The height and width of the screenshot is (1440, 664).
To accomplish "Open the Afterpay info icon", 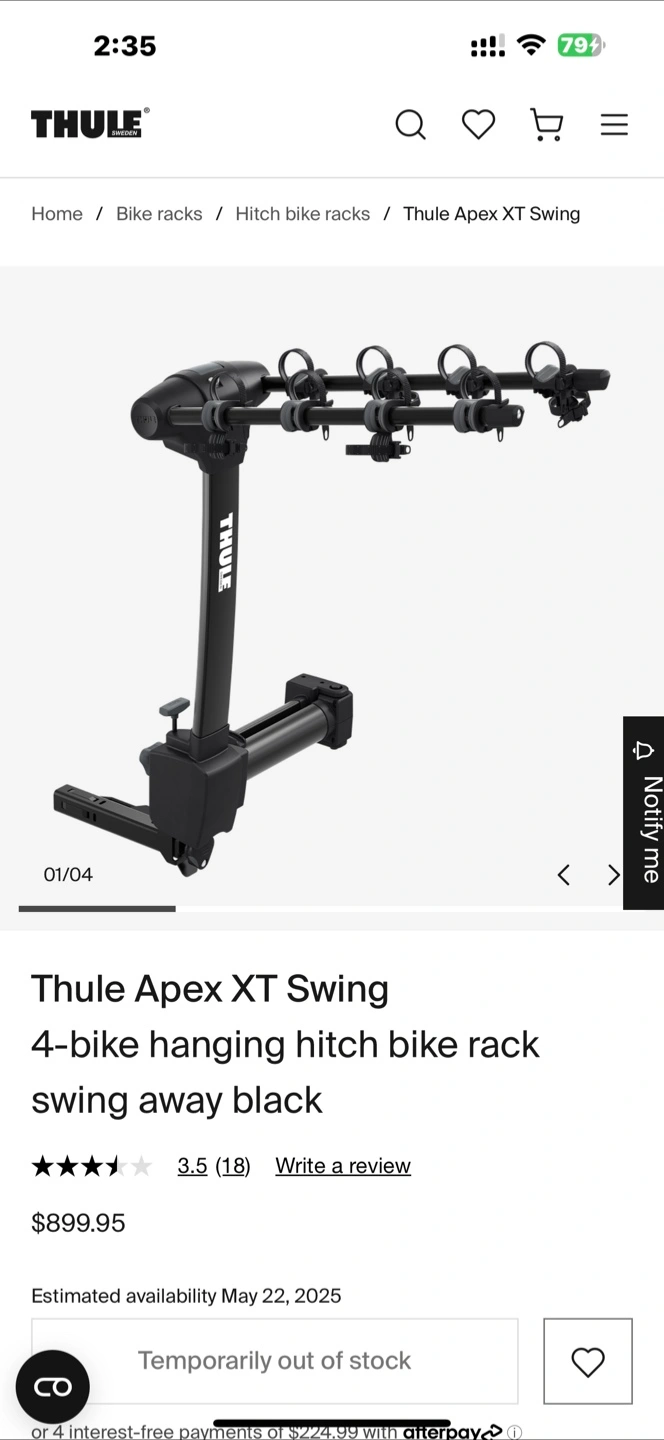I will coord(514,1432).
